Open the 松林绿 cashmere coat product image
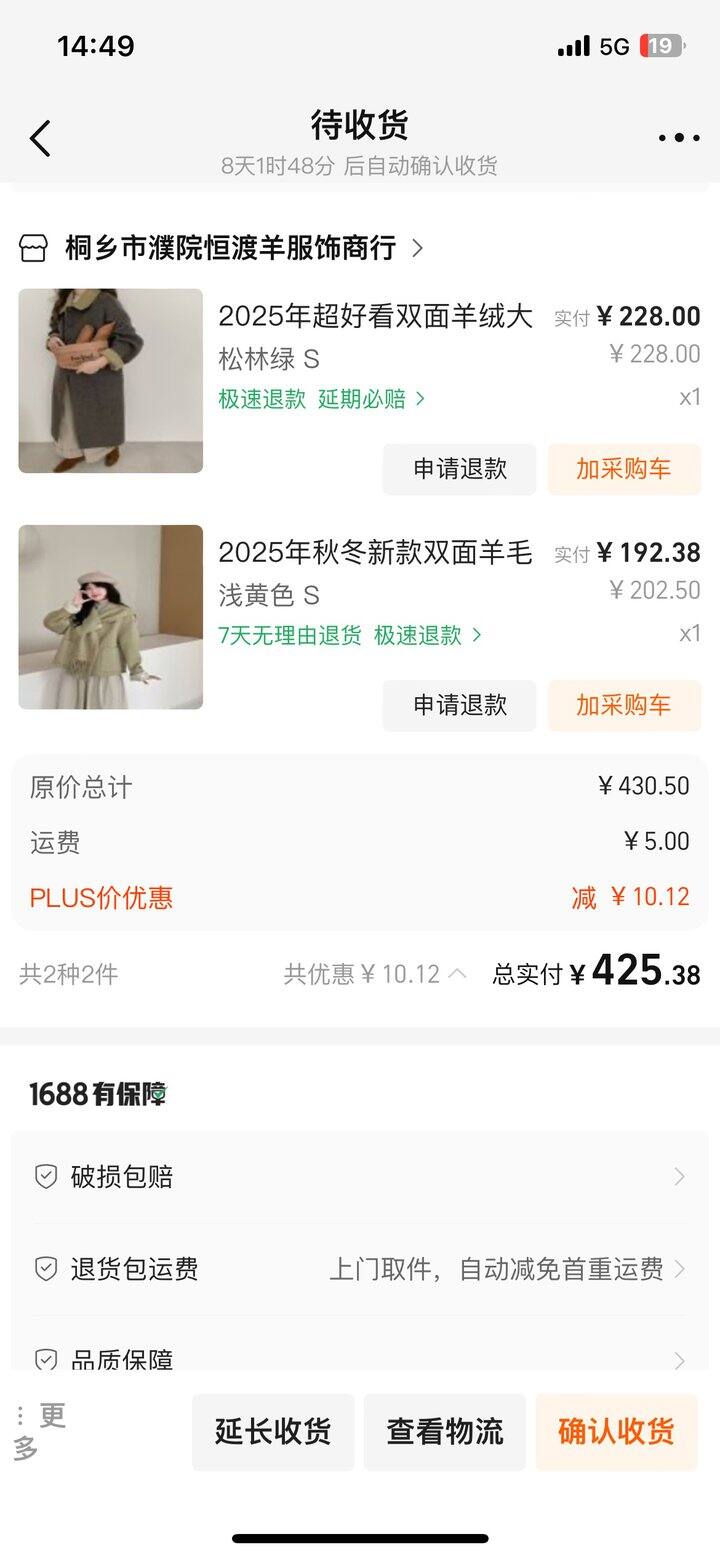This screenshot has height=1558, width=720. pyautogui.click(x=111, y=381)
